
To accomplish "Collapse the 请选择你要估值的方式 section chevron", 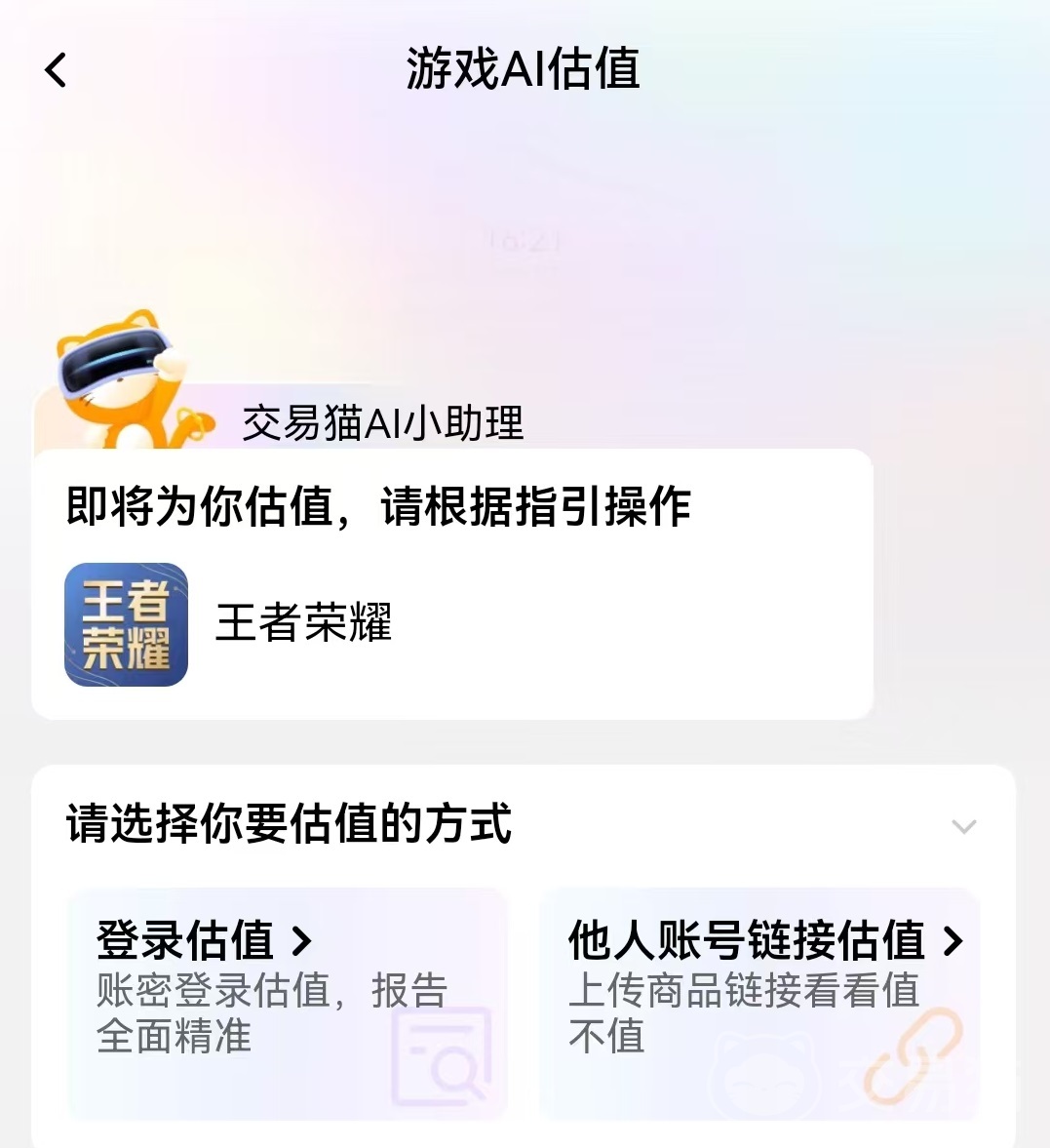I will 963,827.
